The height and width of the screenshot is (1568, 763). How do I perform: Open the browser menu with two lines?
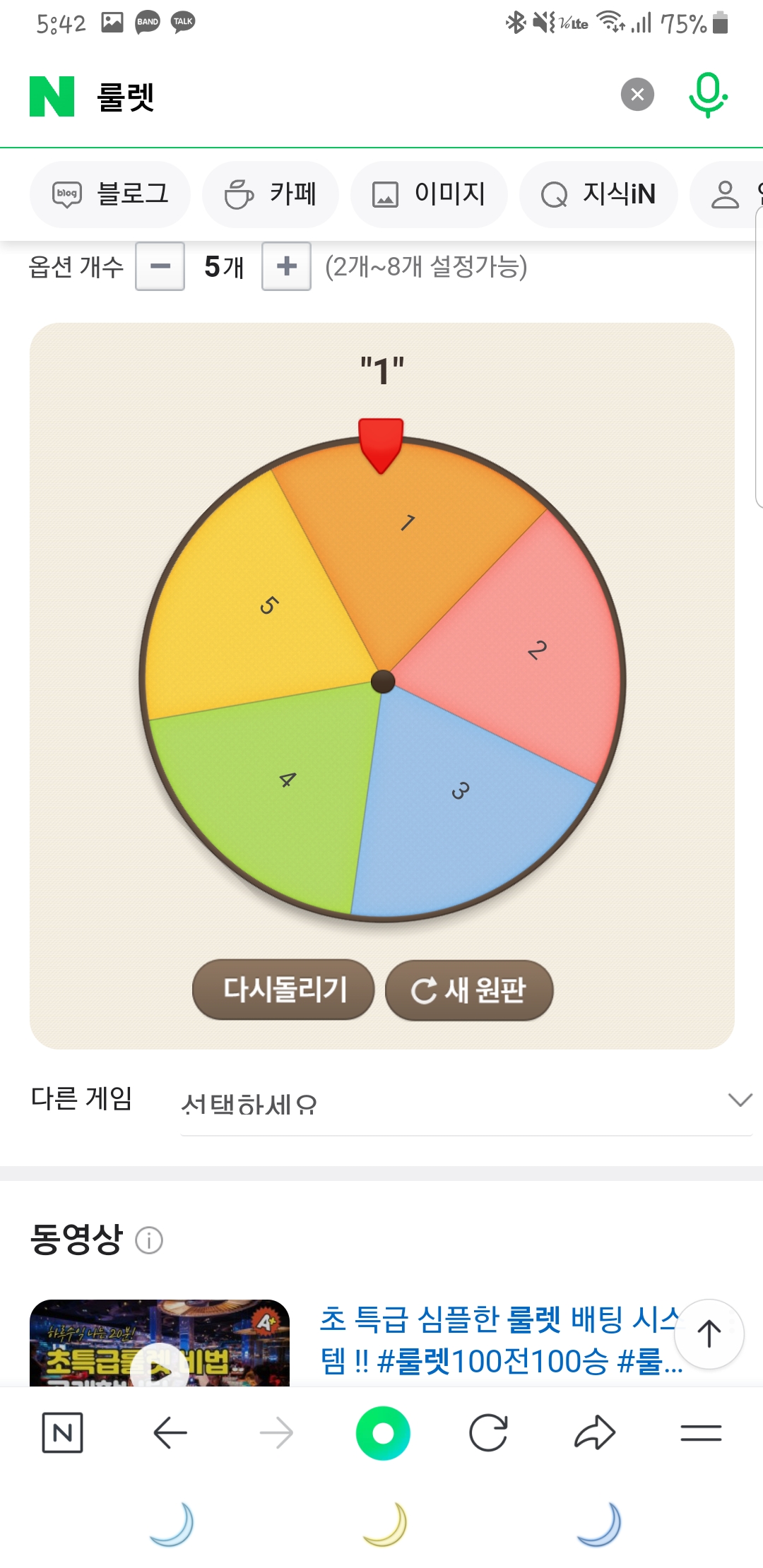click(x=701, y=1433)
